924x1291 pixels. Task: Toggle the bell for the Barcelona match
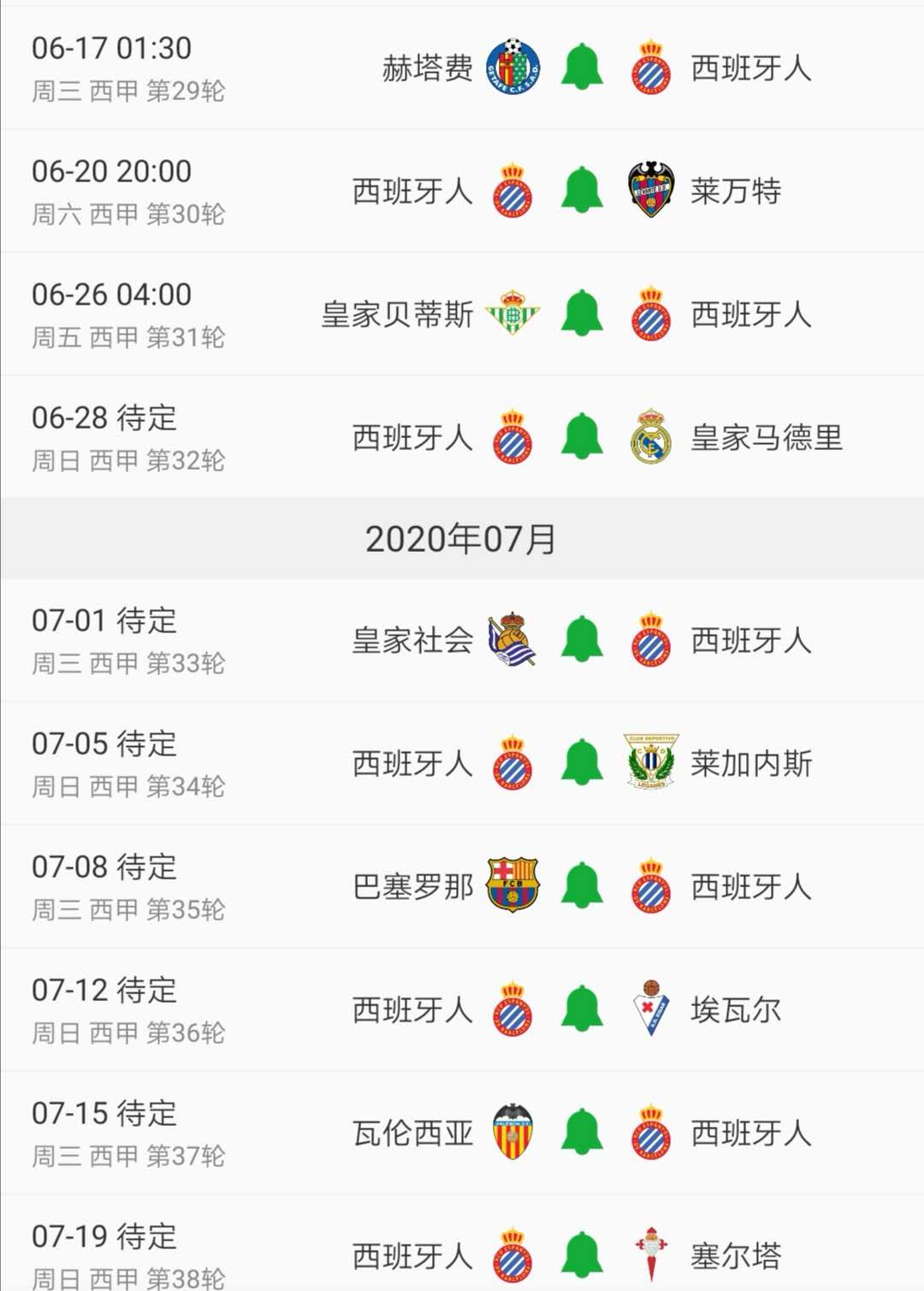[x=581, y=885]
